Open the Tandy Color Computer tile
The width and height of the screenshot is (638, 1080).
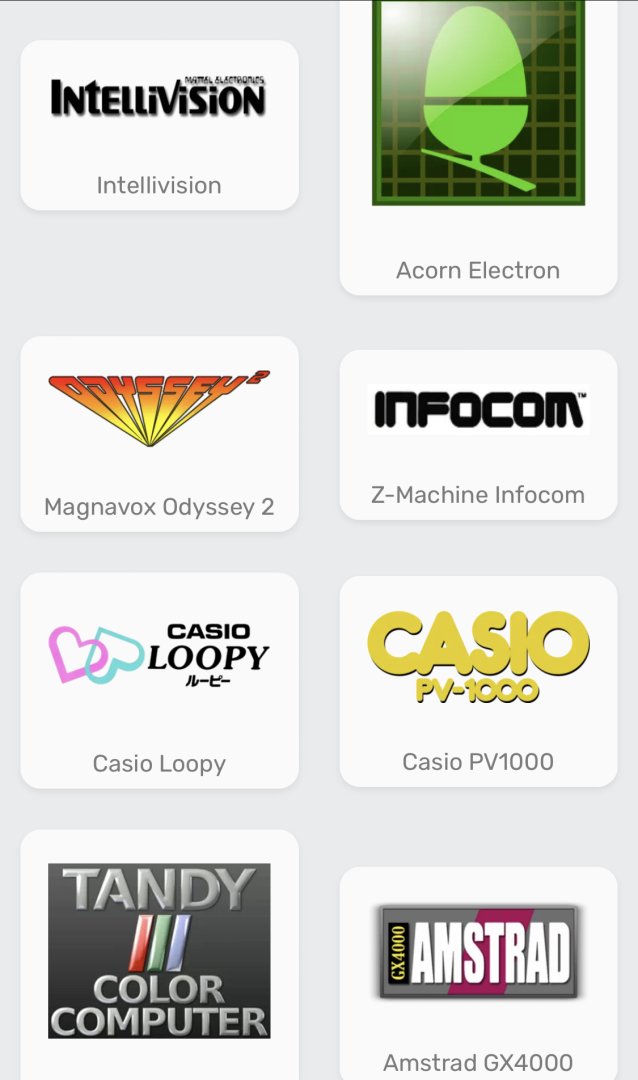pos(159,950)
